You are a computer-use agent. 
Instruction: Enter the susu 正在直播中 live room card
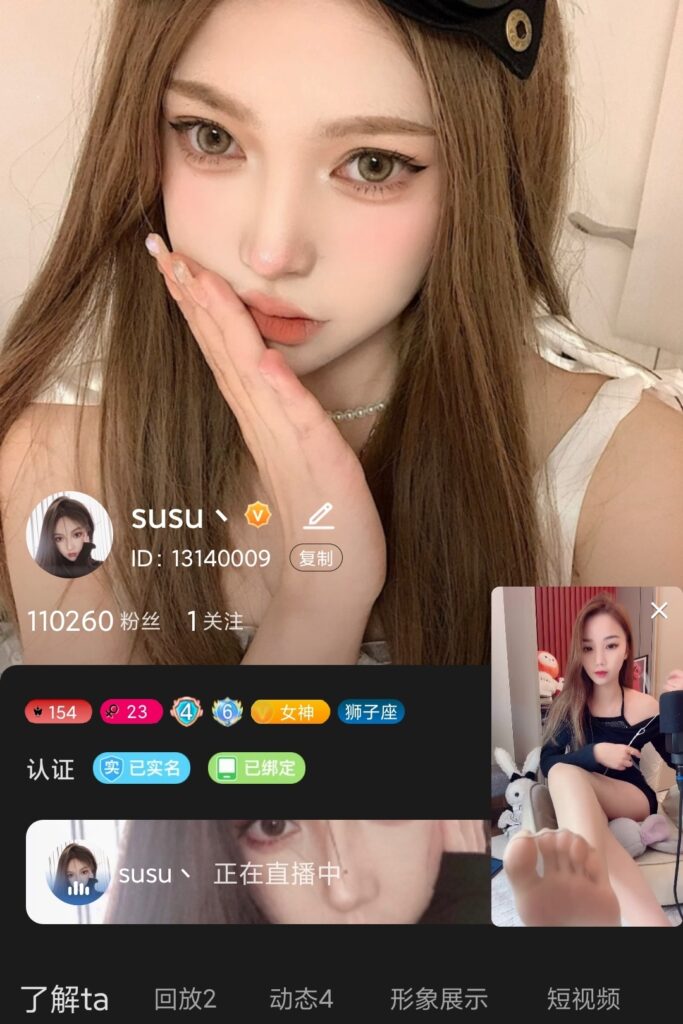[x=258, y=872]
